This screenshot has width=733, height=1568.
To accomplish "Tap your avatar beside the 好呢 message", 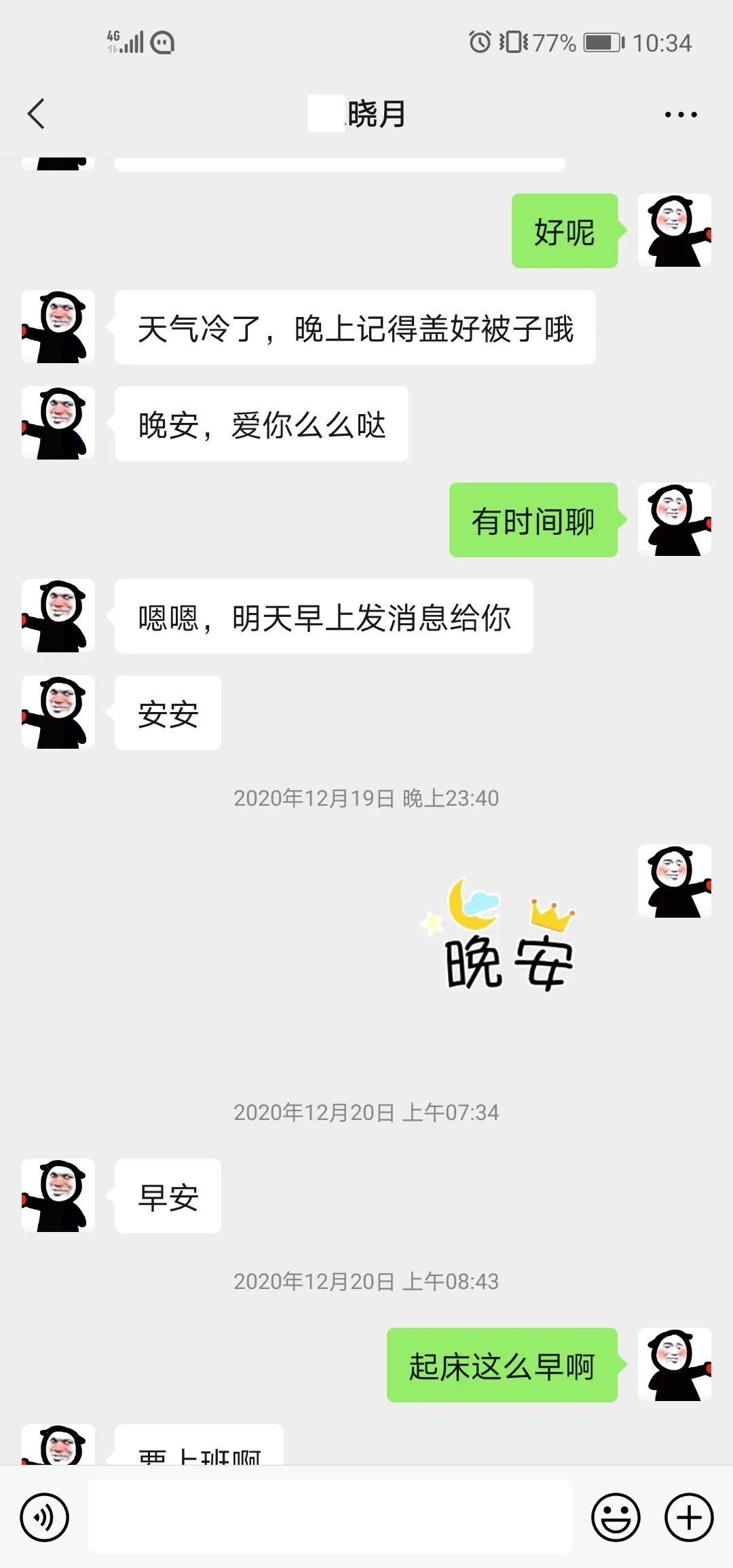I will 674,231.
